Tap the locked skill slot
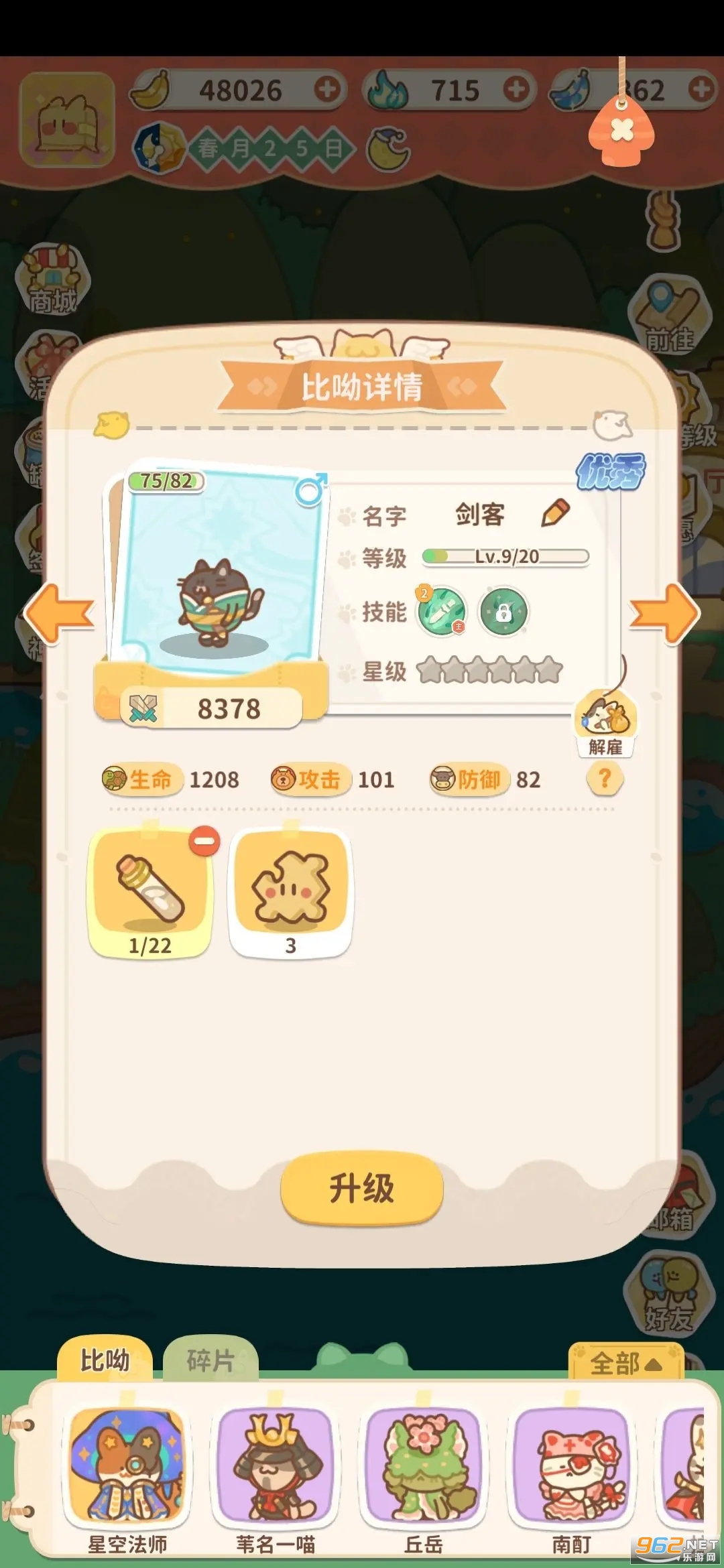This screenshot has width=724, height=1568. [503, 611]
